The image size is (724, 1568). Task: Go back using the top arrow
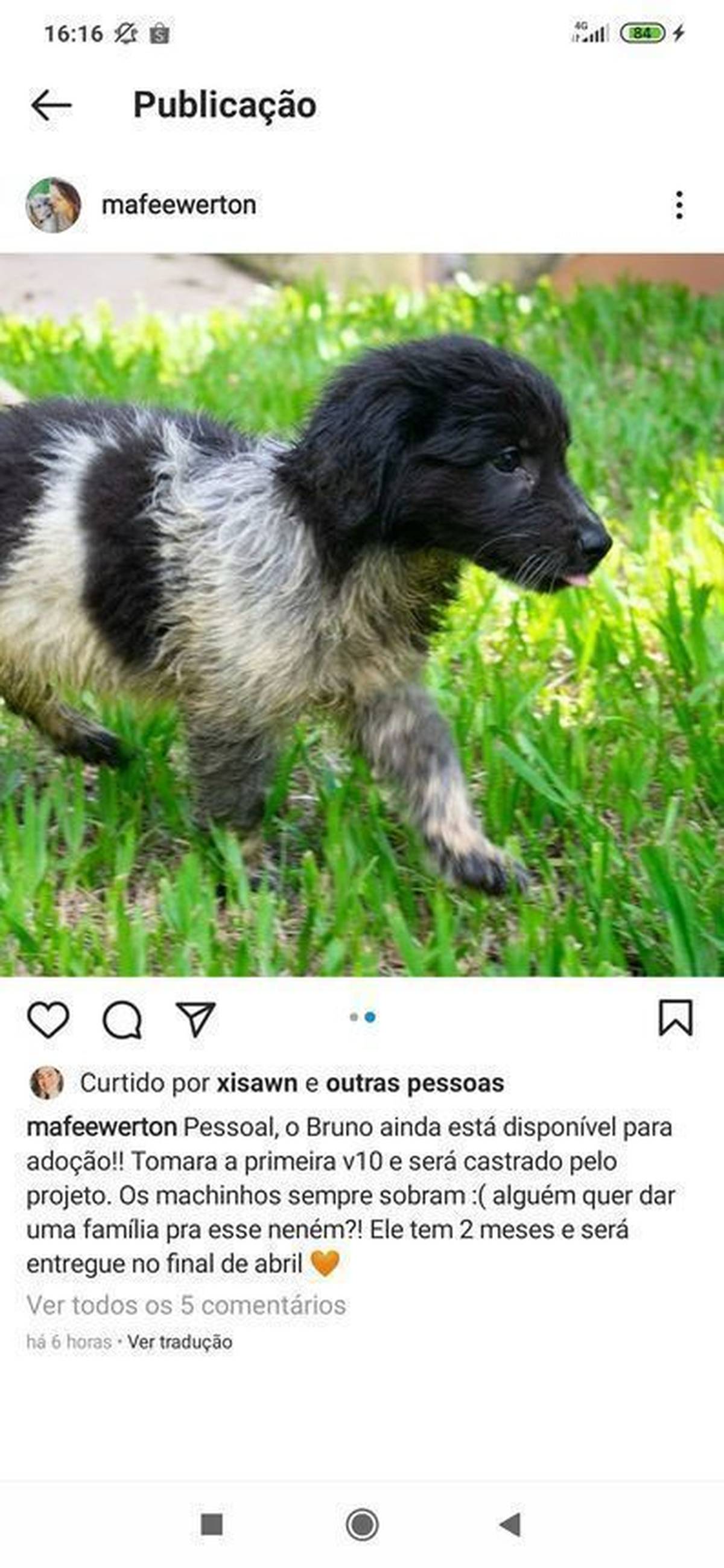(51, 106)
